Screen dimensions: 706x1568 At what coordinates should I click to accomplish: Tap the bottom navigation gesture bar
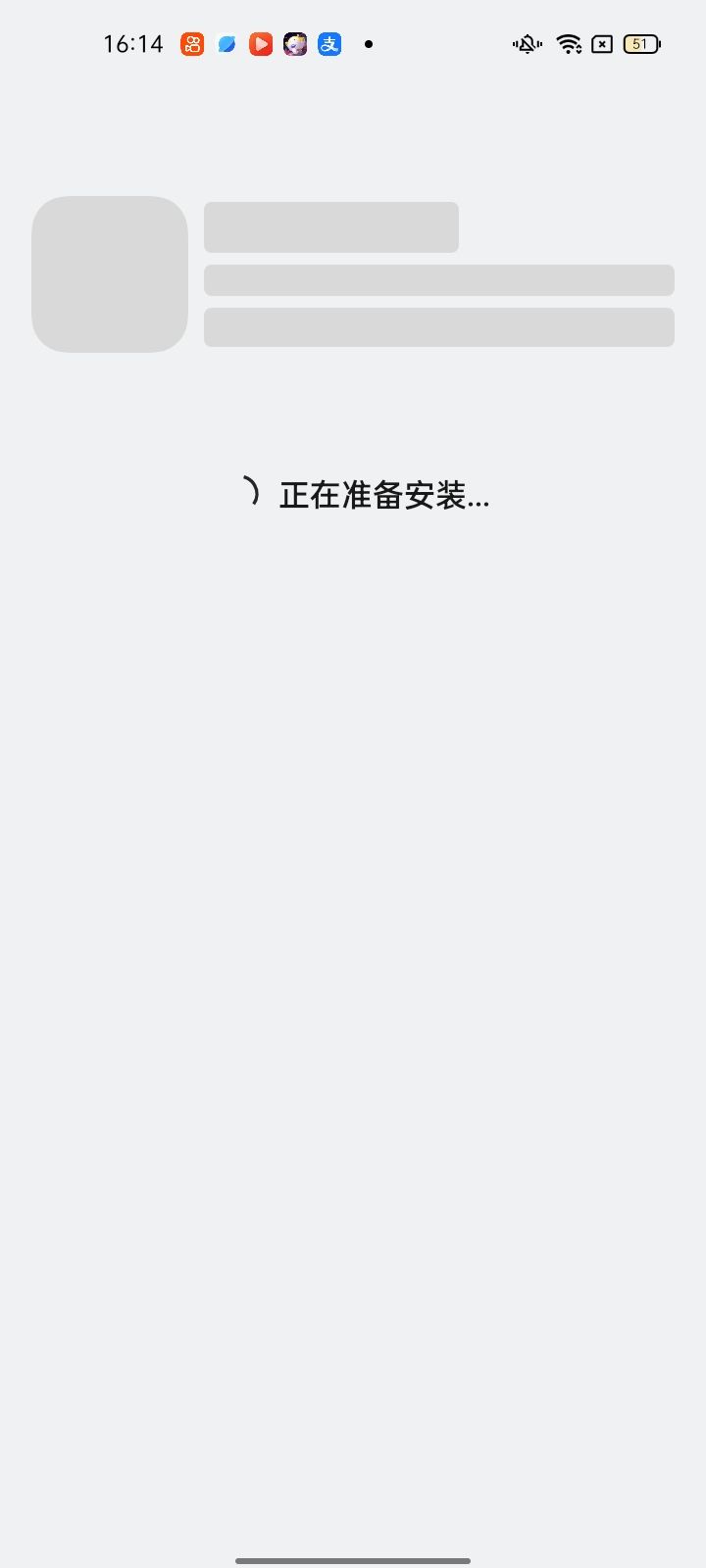click(353, 1552)
